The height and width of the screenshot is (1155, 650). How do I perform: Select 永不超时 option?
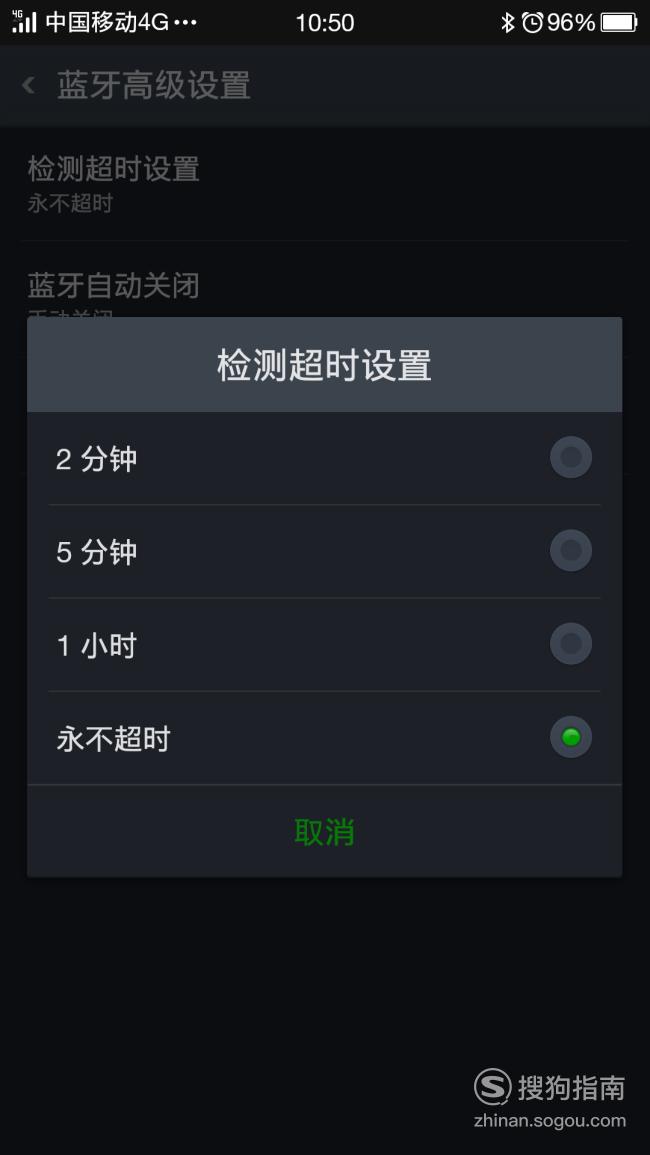pyautogui.click(x=324, y=737)
